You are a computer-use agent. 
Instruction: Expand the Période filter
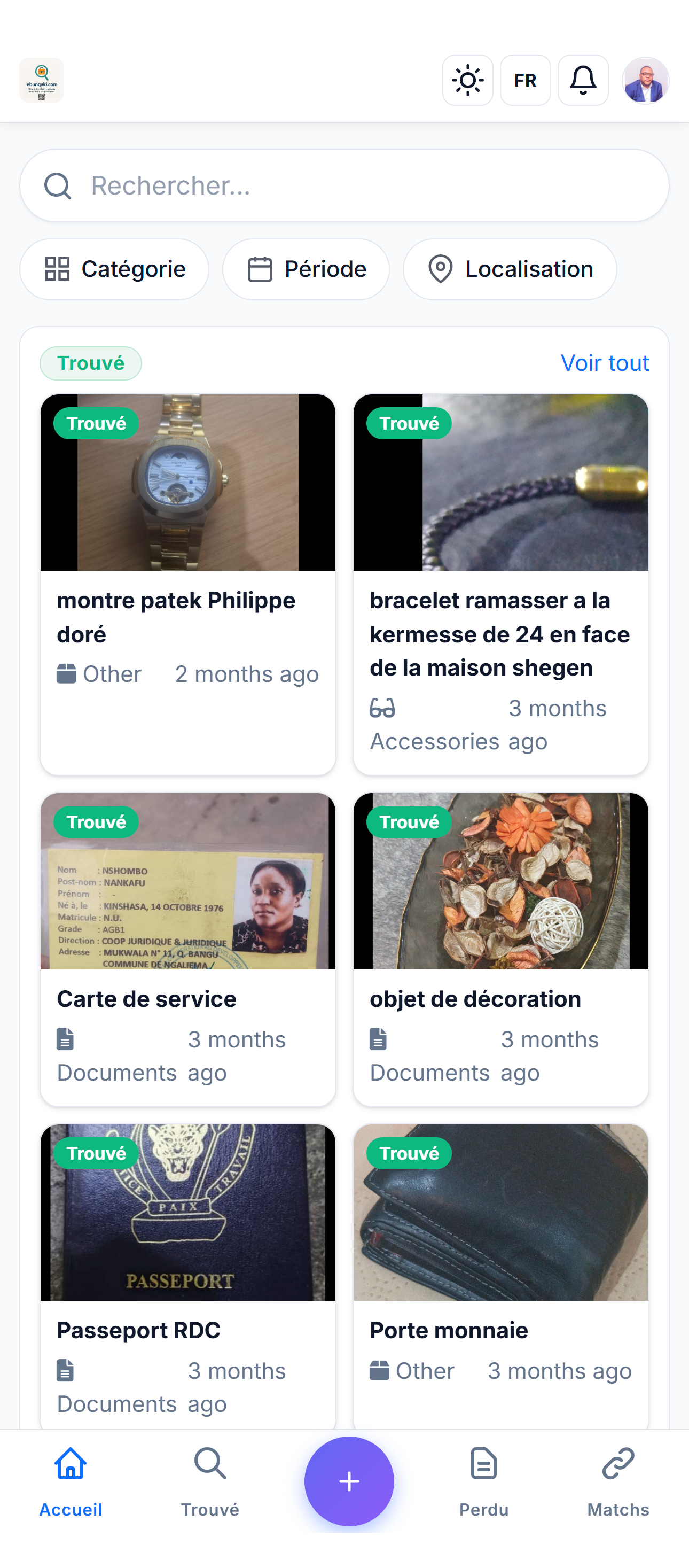pyautogui.click(x=306, y=269)
